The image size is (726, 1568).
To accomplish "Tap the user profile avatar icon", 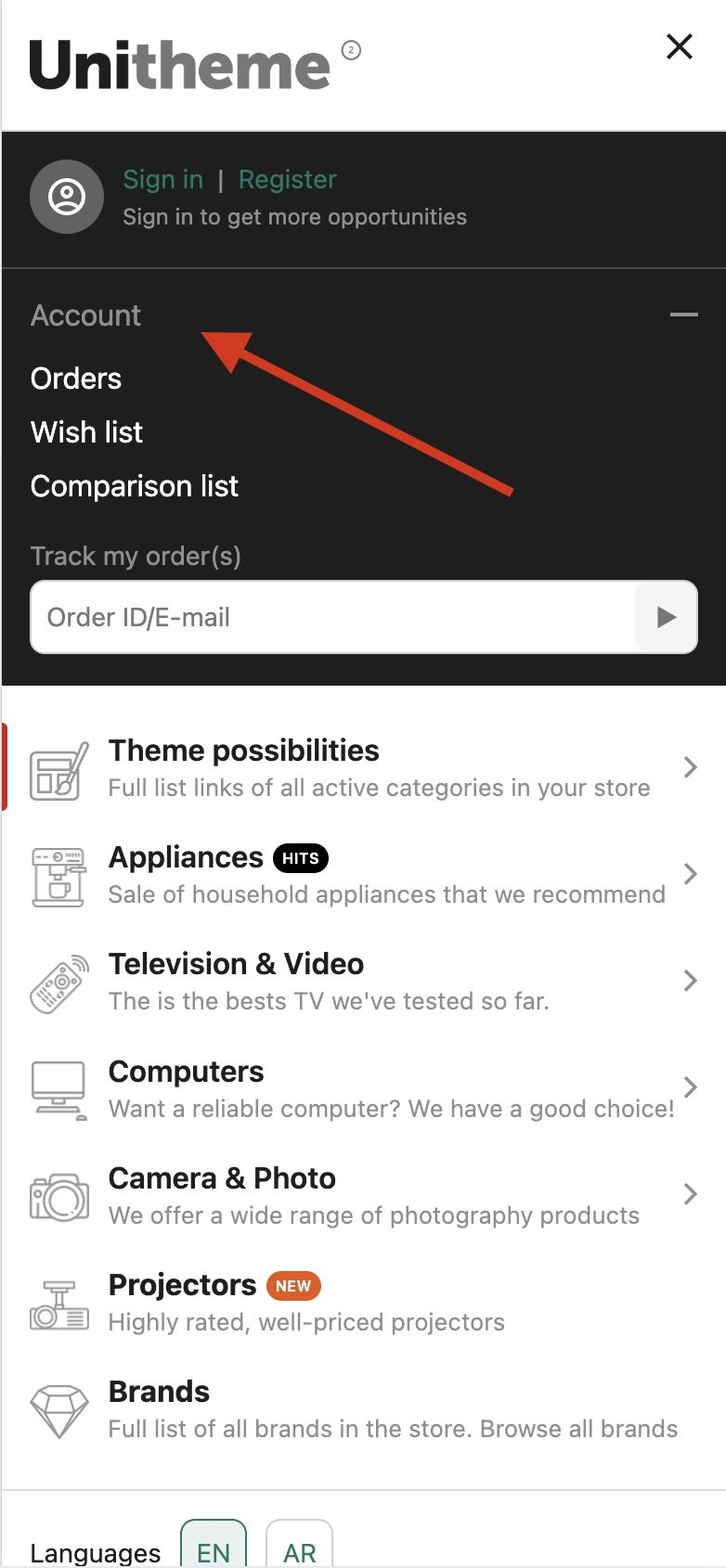I will 67,197.
